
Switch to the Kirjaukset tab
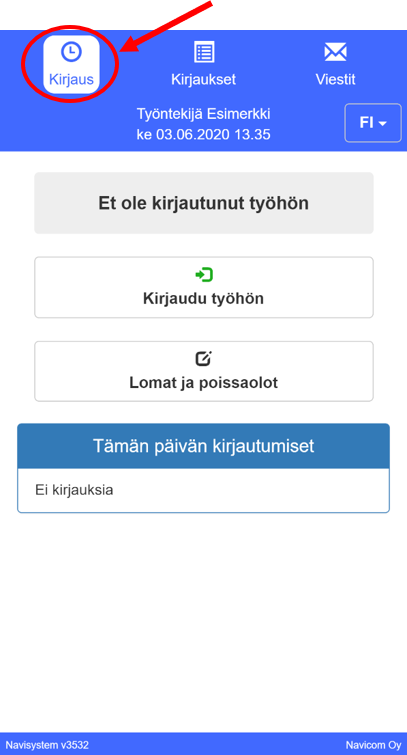pos(203,64)
